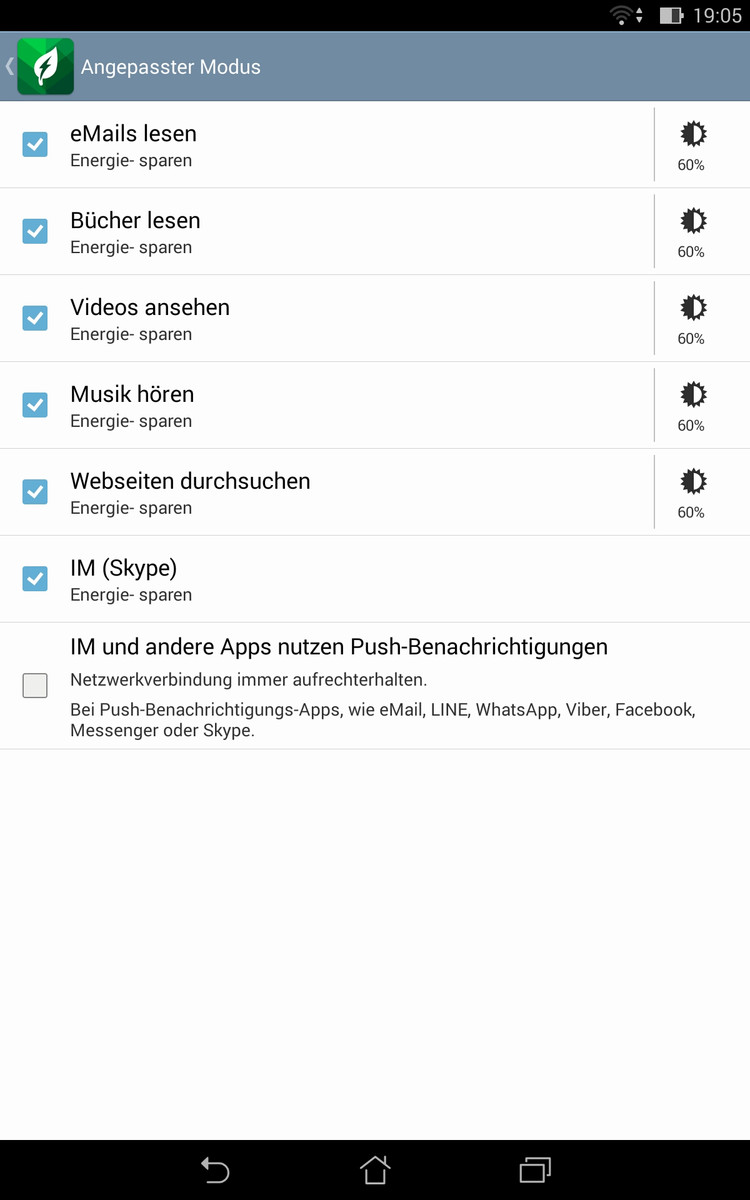
Task: Toggle the Musik hören checkbox
Action: pos(35,405)
